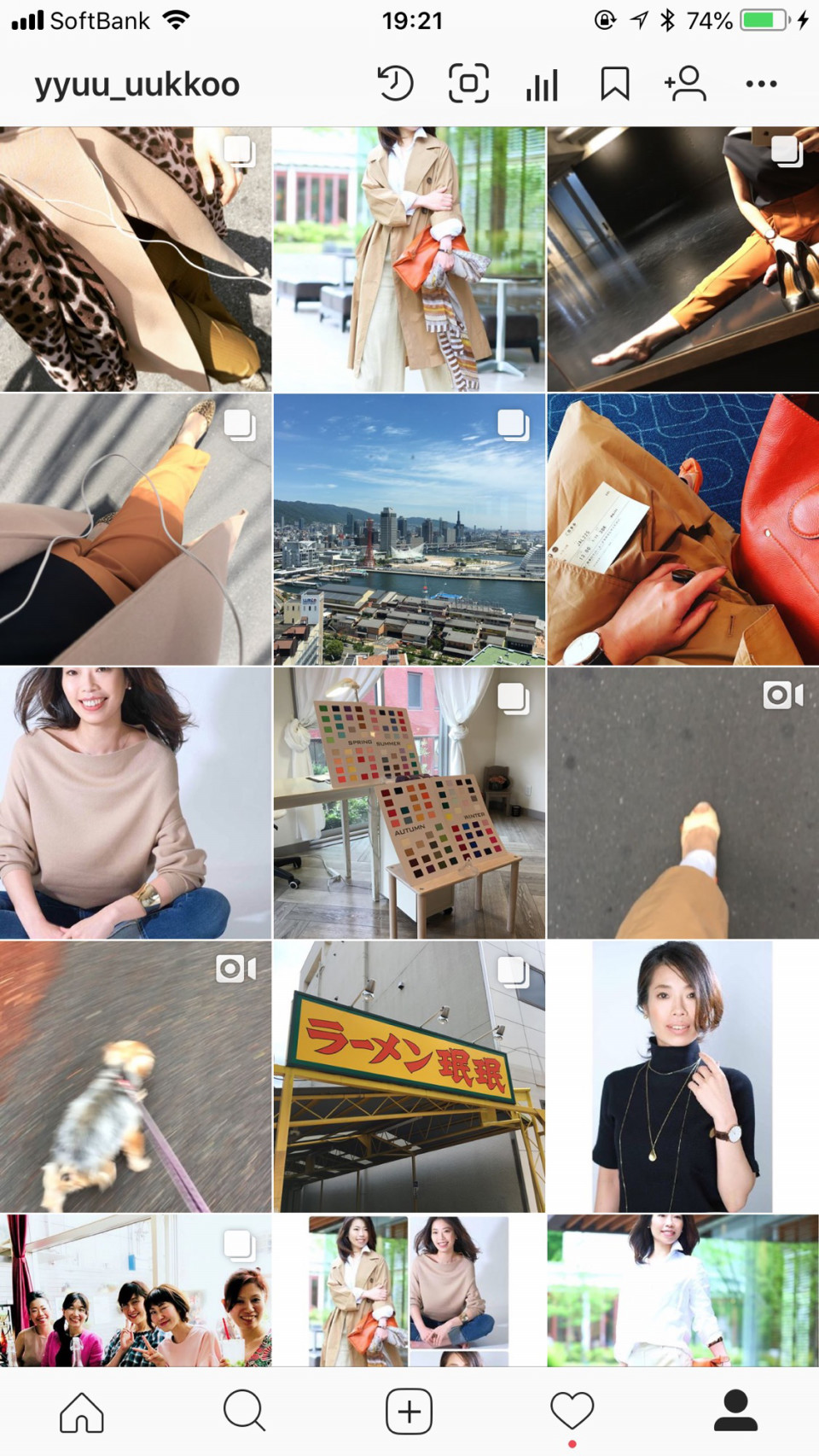Open the ramen sign photo post

point(409,1076)
